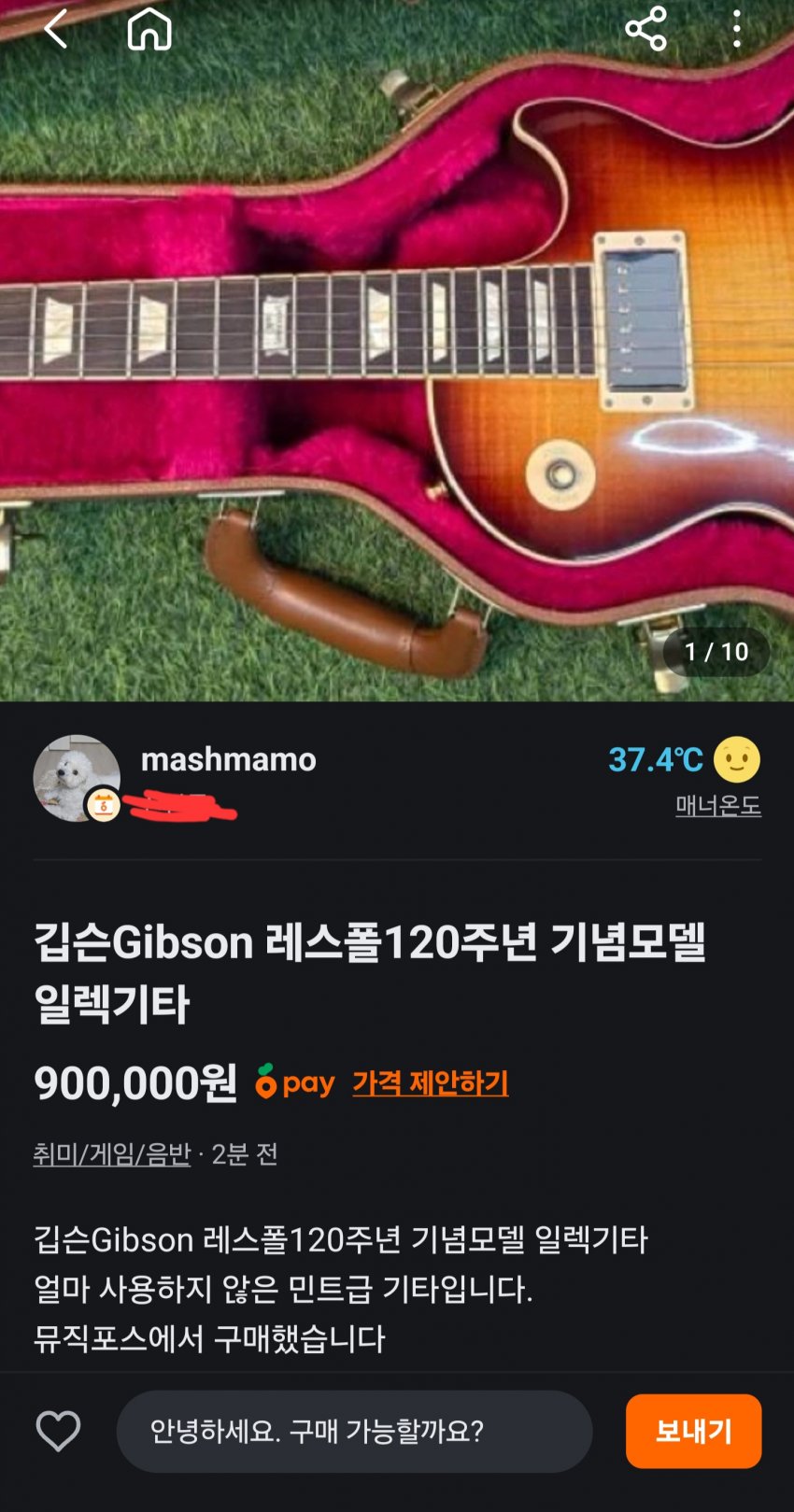Go back using the back arrow
This screenshot has height=1512, width=794.
pos(56,30)
